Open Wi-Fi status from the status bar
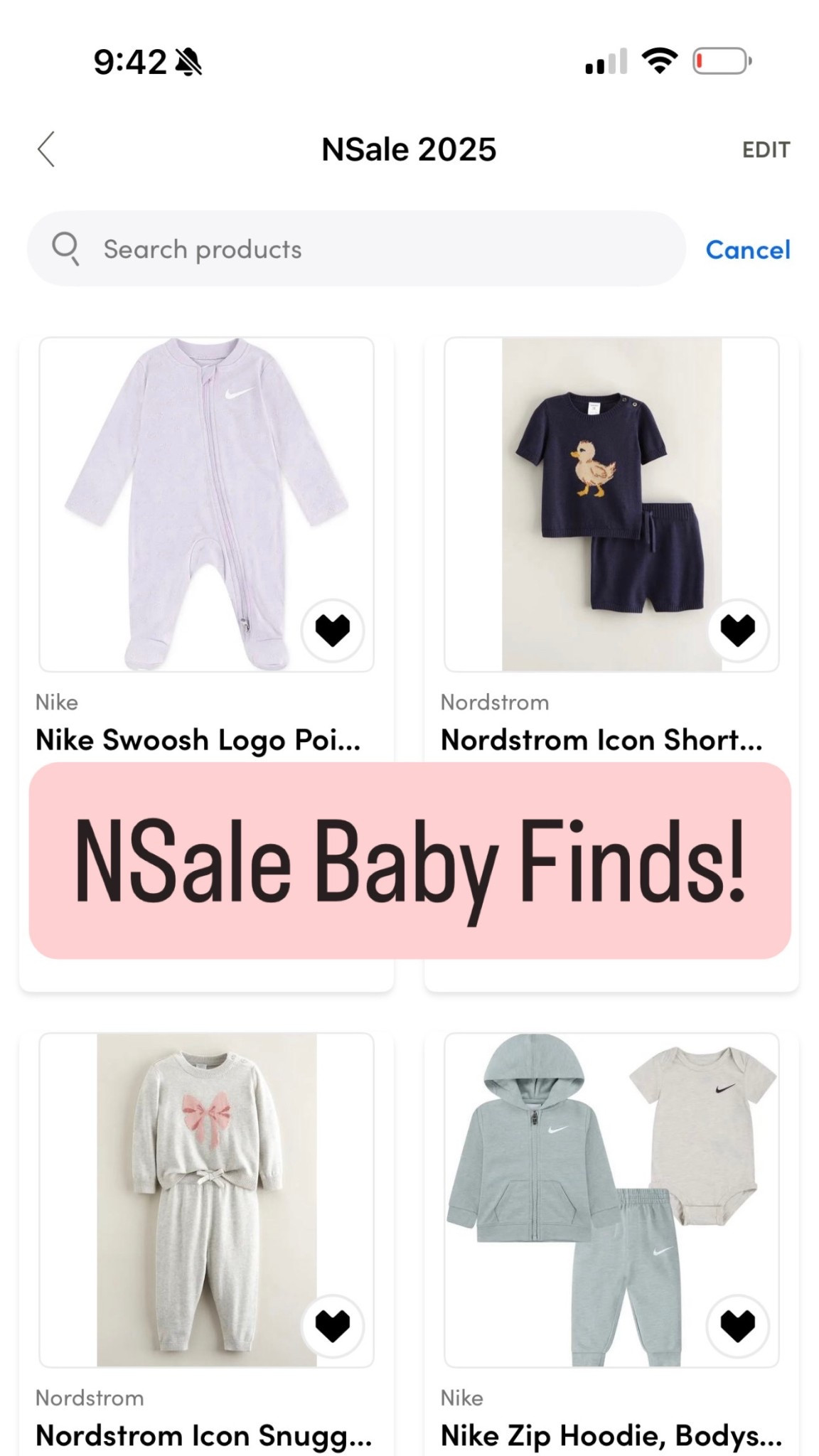This screenshot has height=1456, width=819. coord(659,63)
